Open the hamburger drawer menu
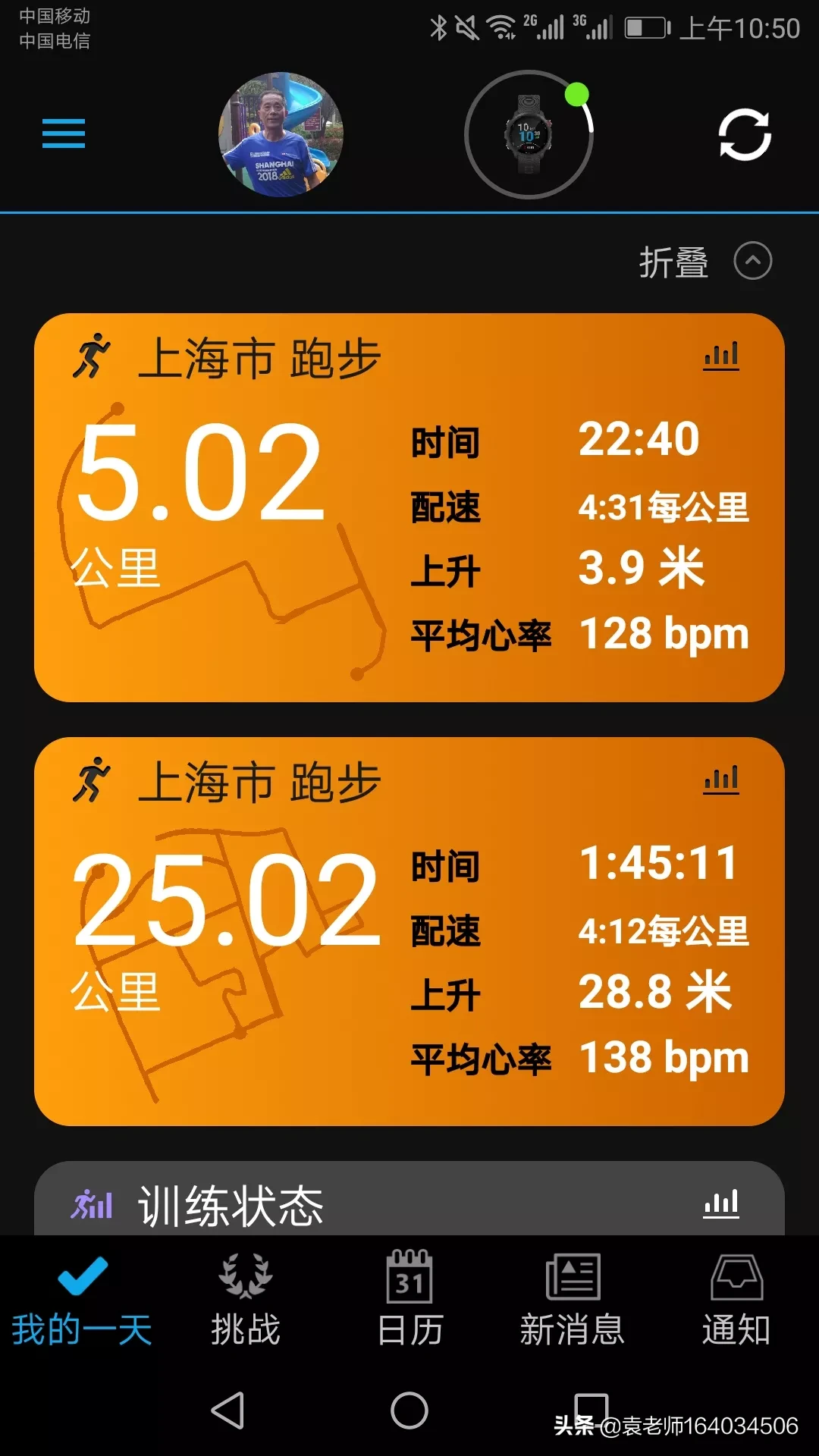The image size is (819, 1456). [64, 134]
